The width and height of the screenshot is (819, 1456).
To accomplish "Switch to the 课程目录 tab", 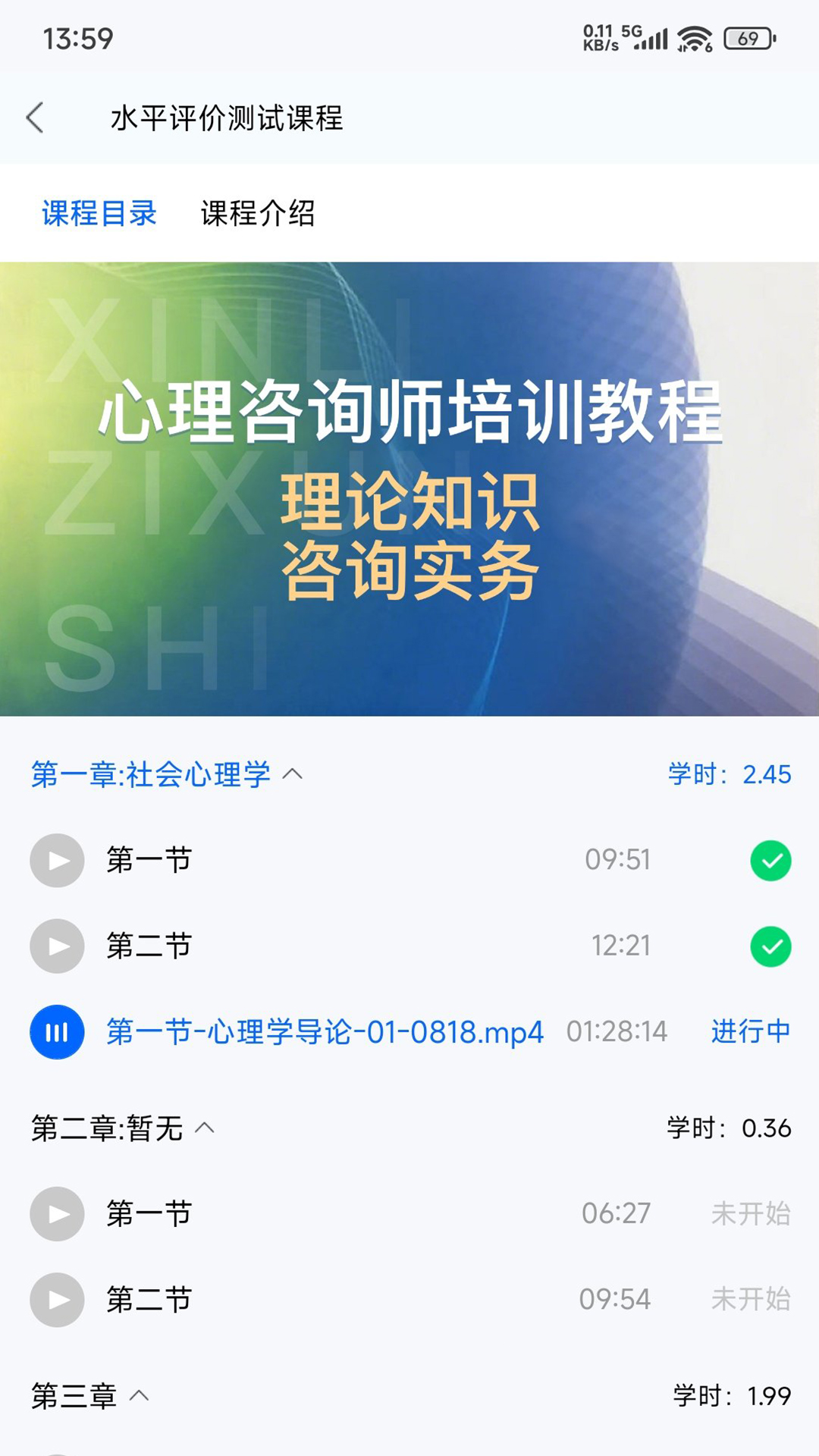I will 99,213.
